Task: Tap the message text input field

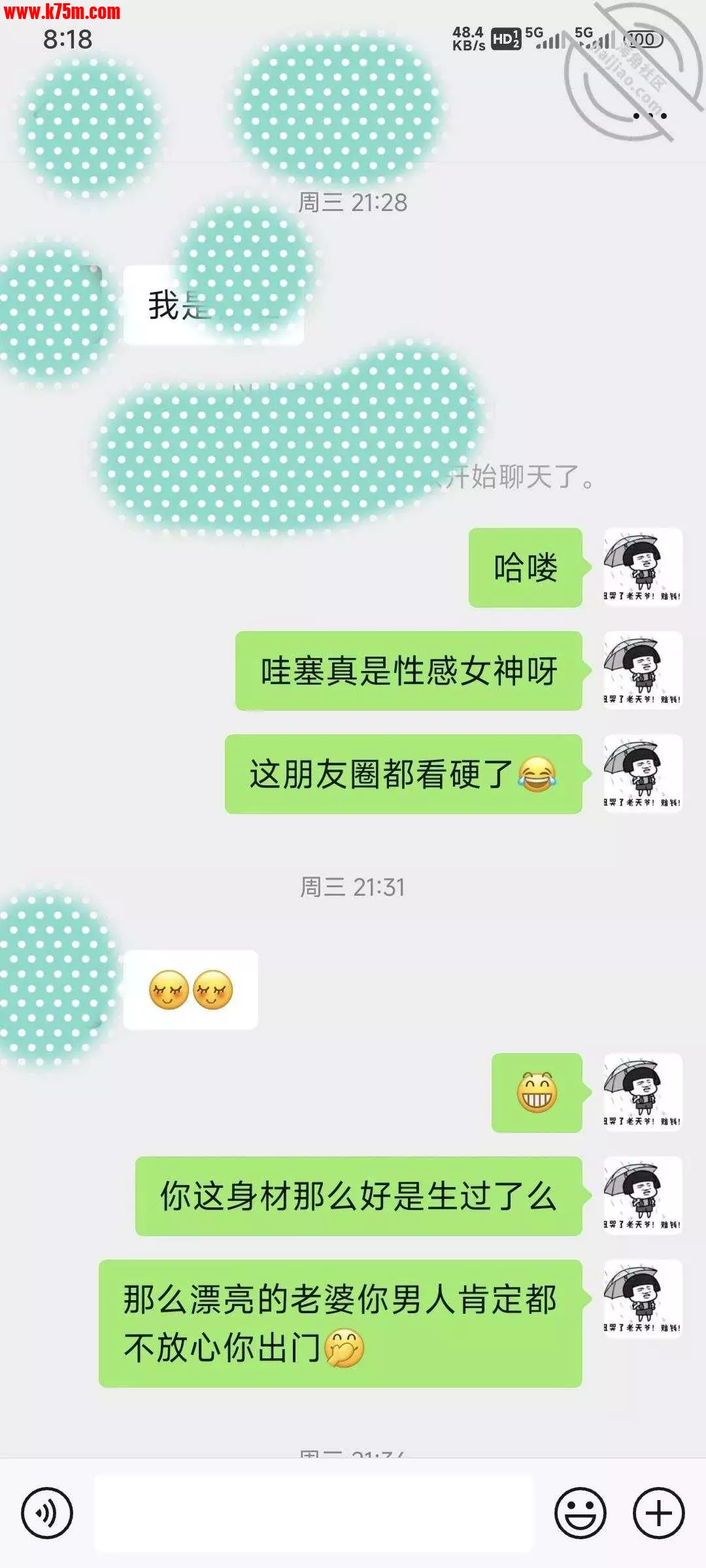Action: click(x=314, y=1513)
